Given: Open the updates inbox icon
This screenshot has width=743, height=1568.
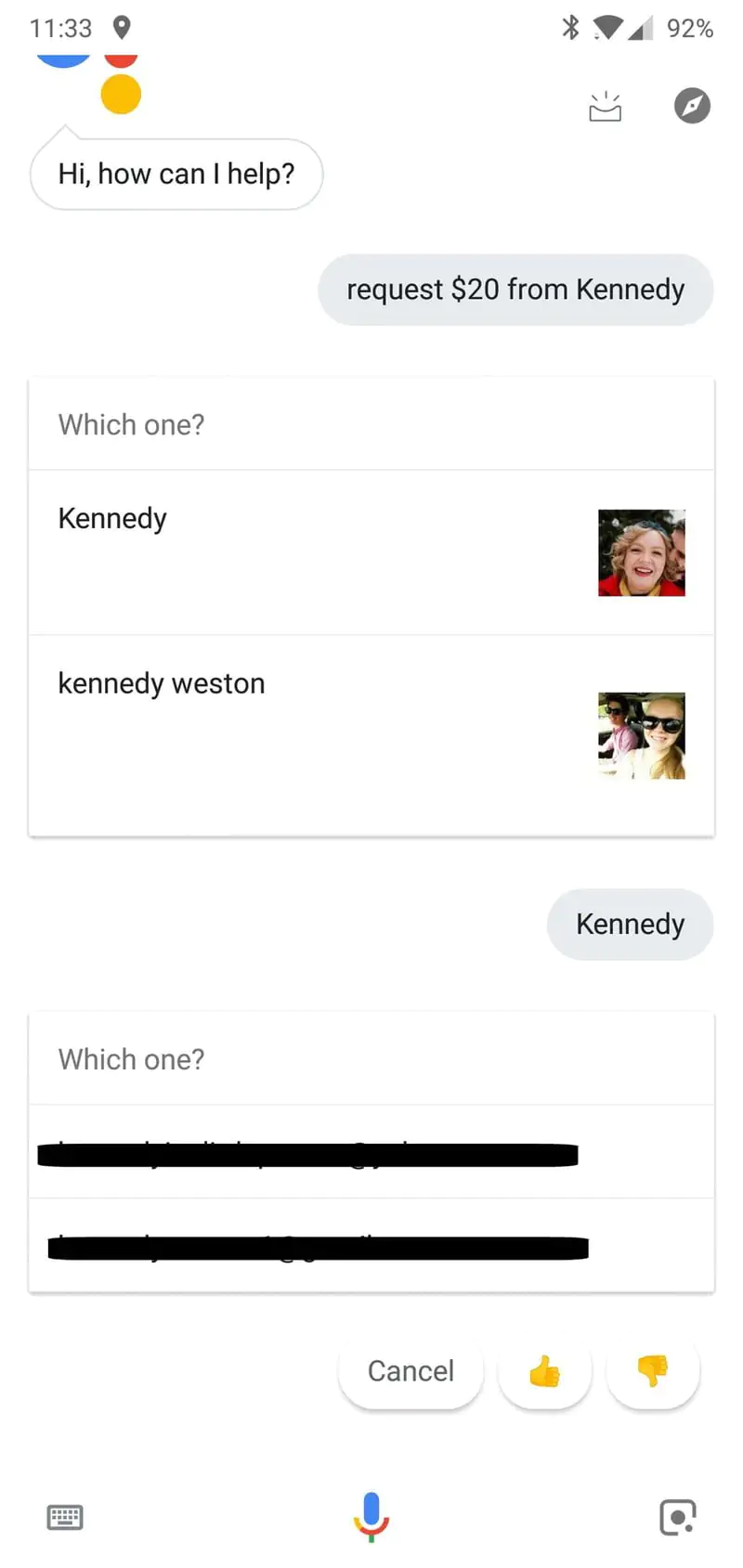Looking at the screenshot, I should tap(605, 107).
